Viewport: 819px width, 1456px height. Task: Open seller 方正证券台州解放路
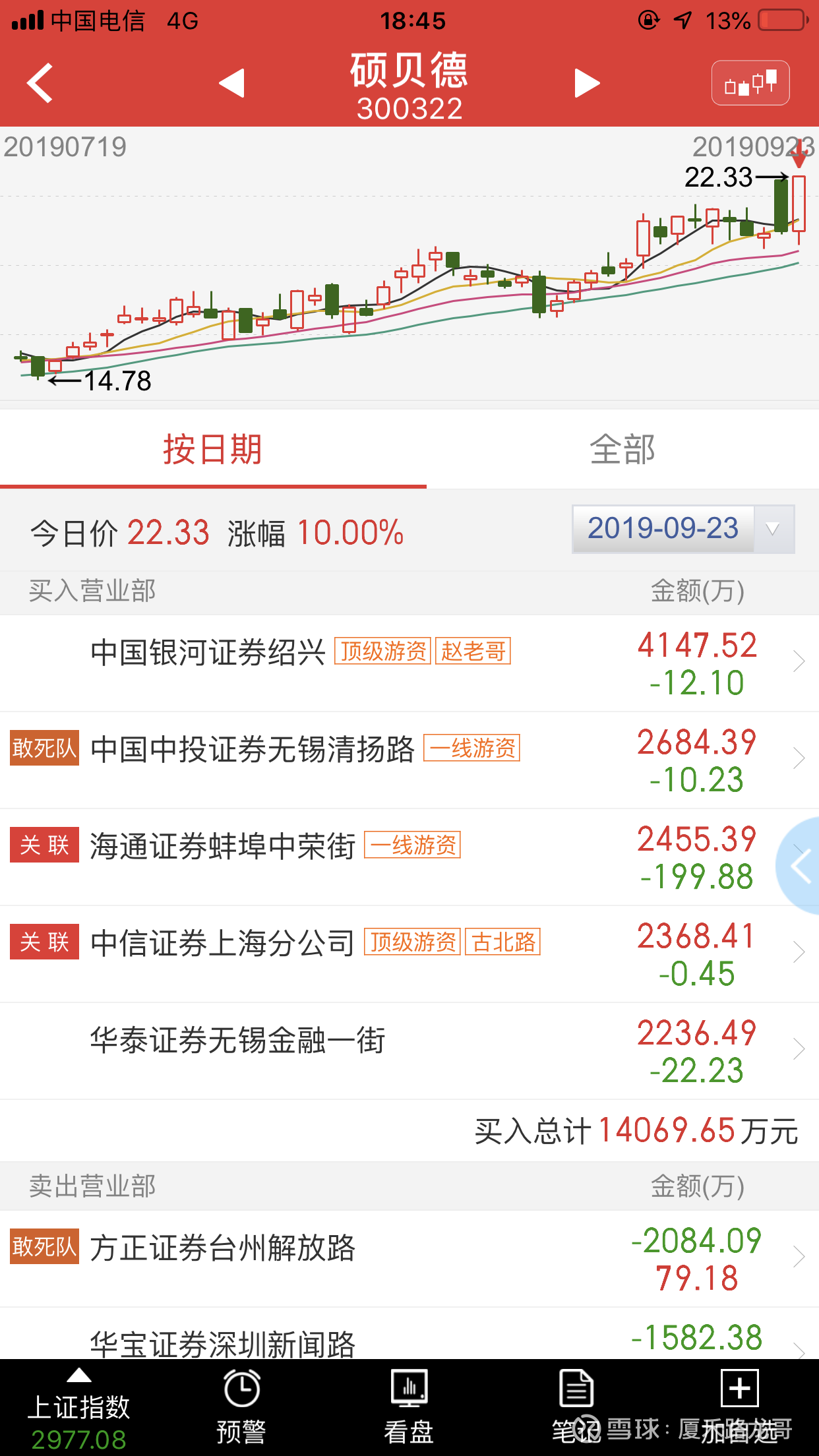tap(409, 1258)
